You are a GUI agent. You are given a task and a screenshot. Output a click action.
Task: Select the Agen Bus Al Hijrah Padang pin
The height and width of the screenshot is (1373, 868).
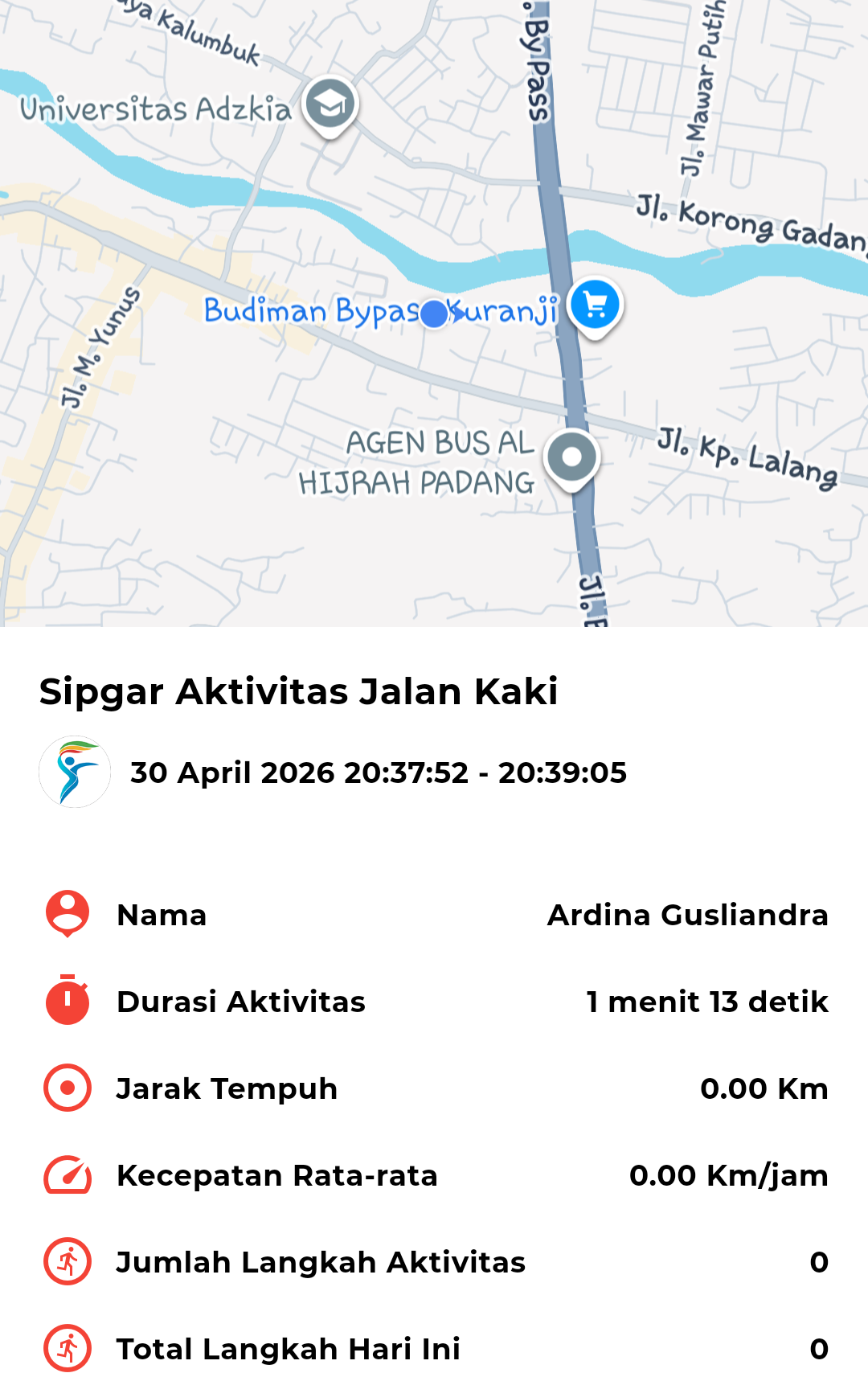(571, 459)
